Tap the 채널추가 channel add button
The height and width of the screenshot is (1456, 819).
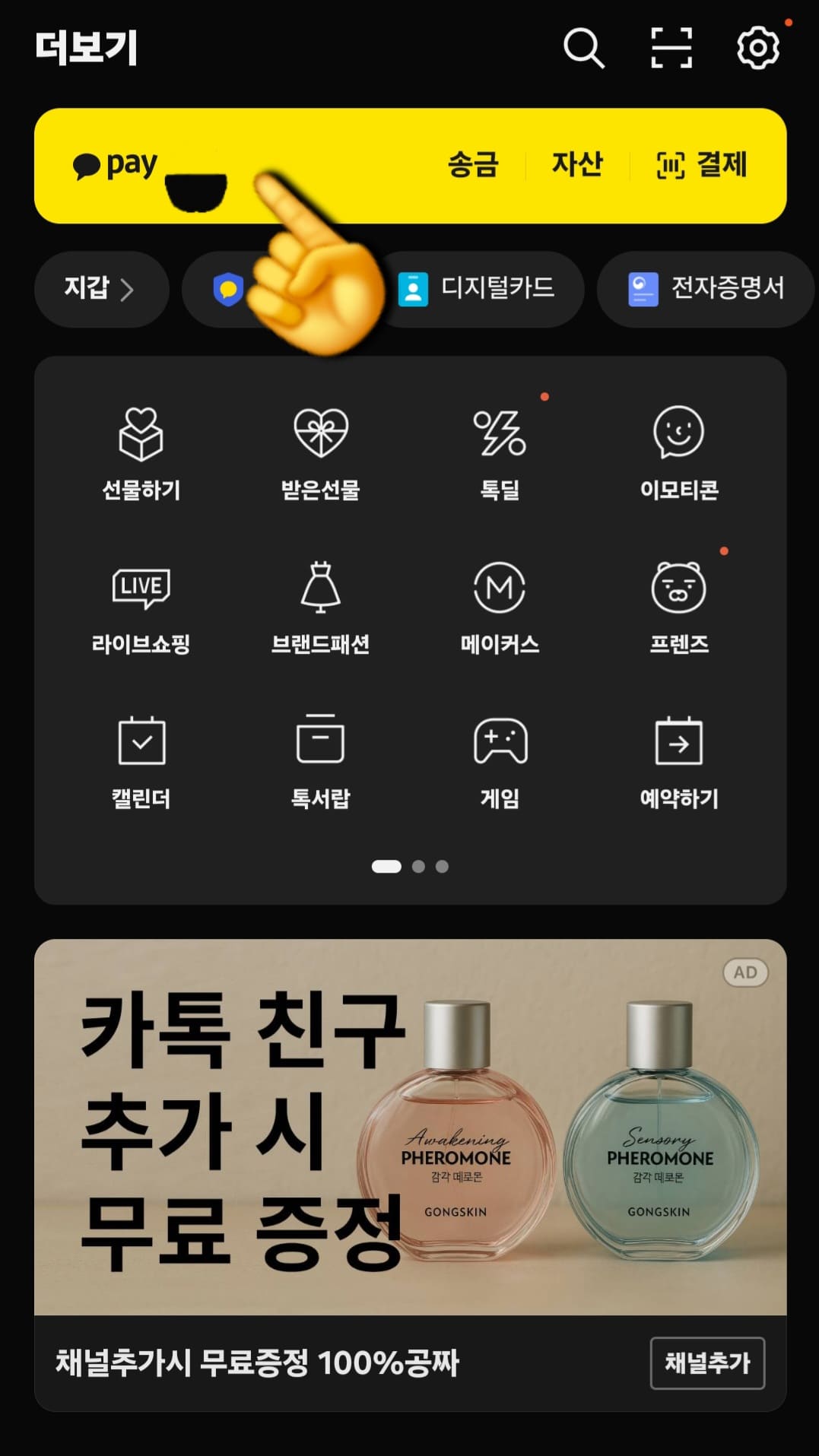pyautogui.click(x=708, y=1362)
